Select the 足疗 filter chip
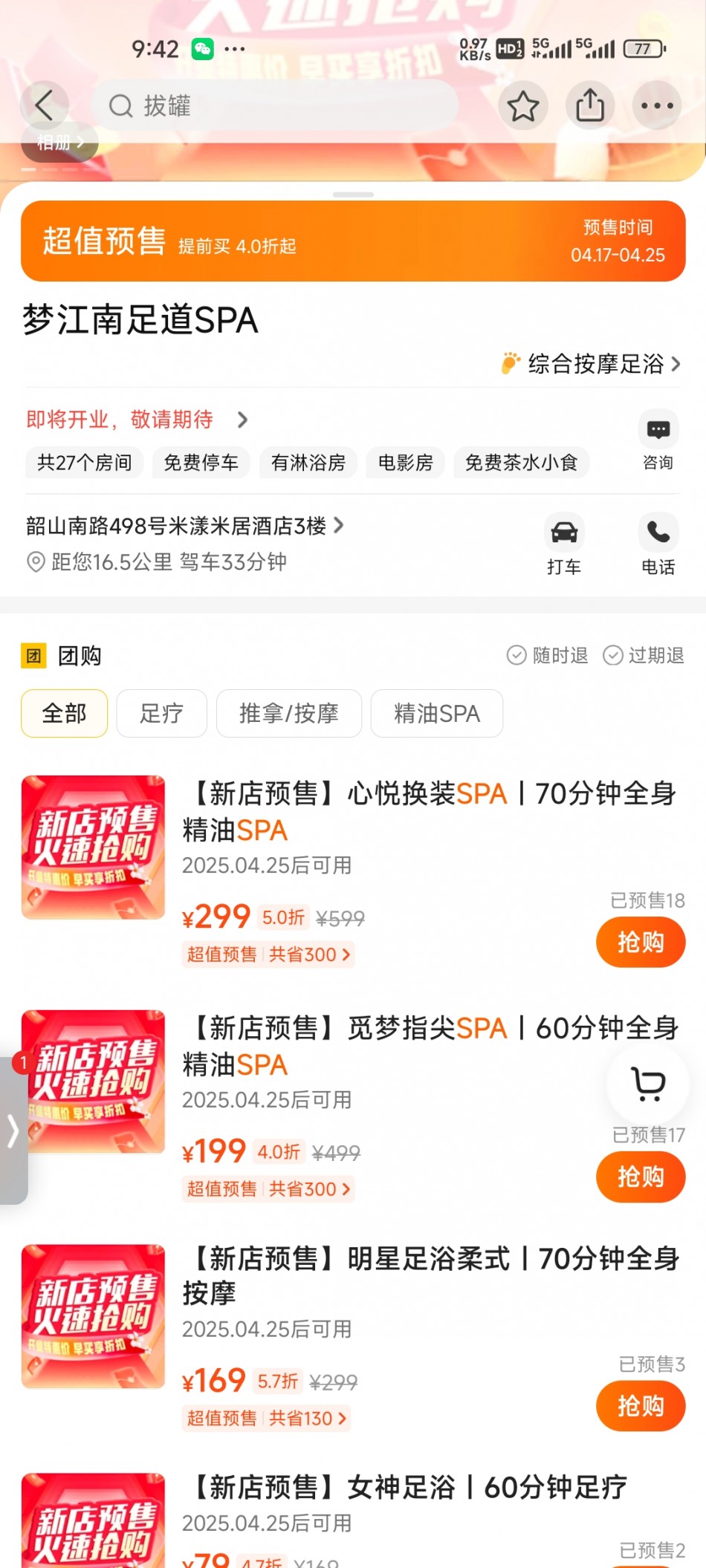The width and height of the screenshot is (706, 1568). [x=161, y=713]
